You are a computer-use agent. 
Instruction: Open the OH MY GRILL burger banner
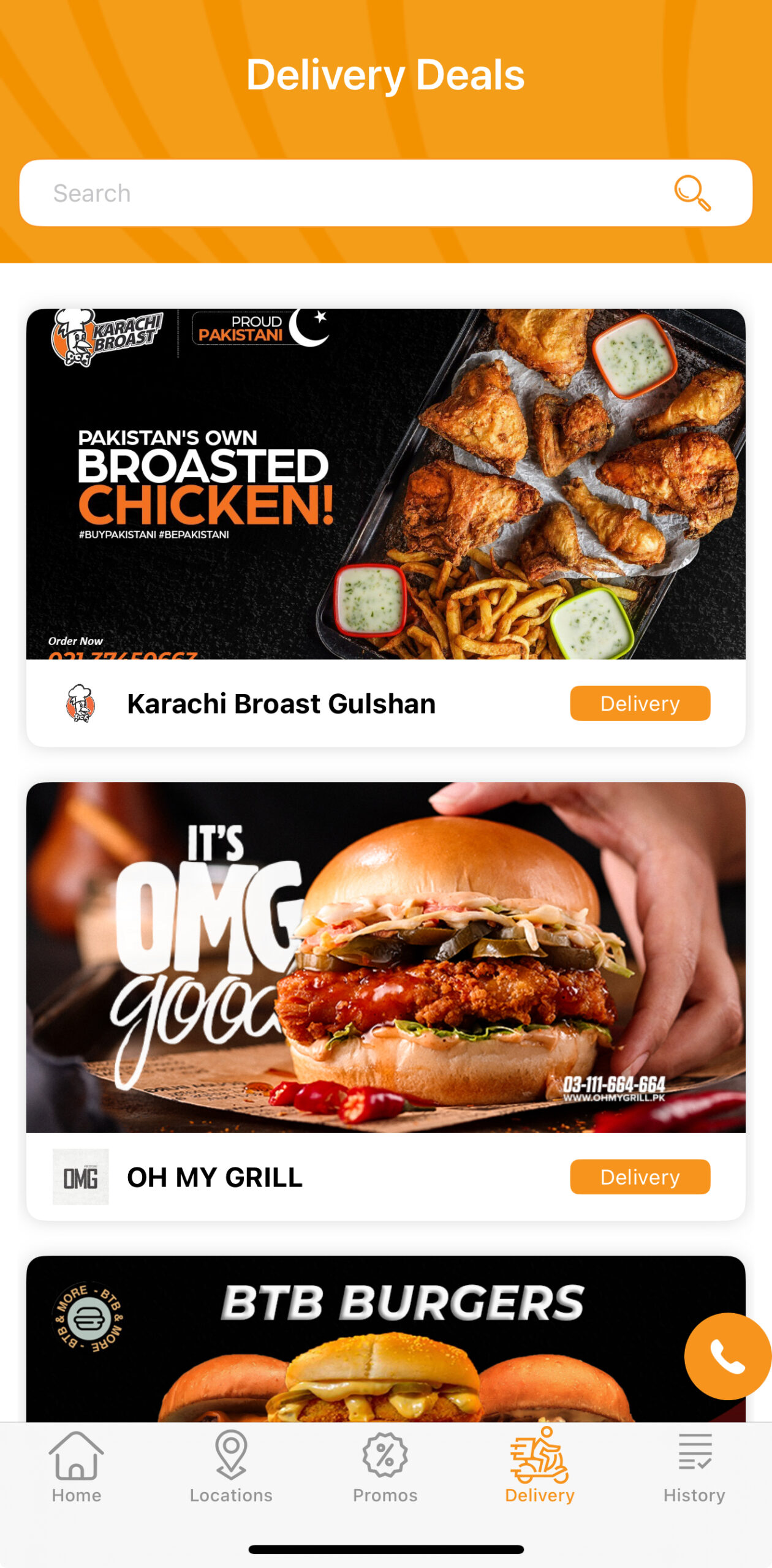coord(385,957)
